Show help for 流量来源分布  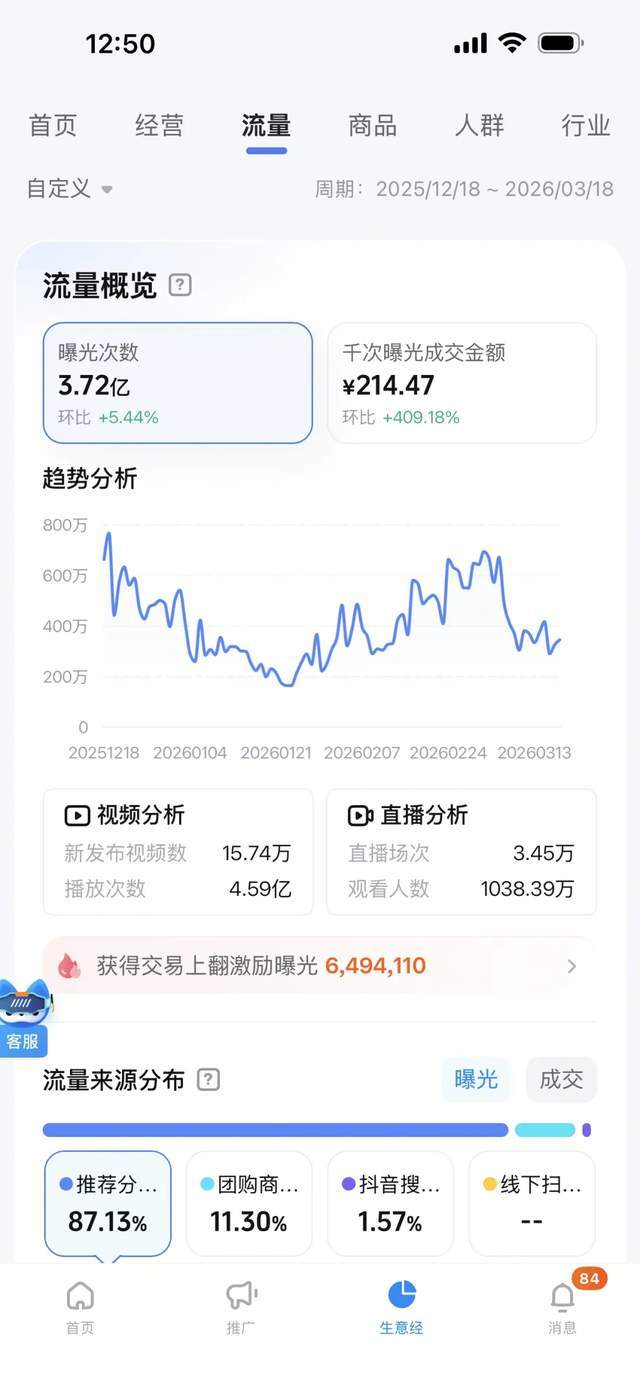(208, 1080)
